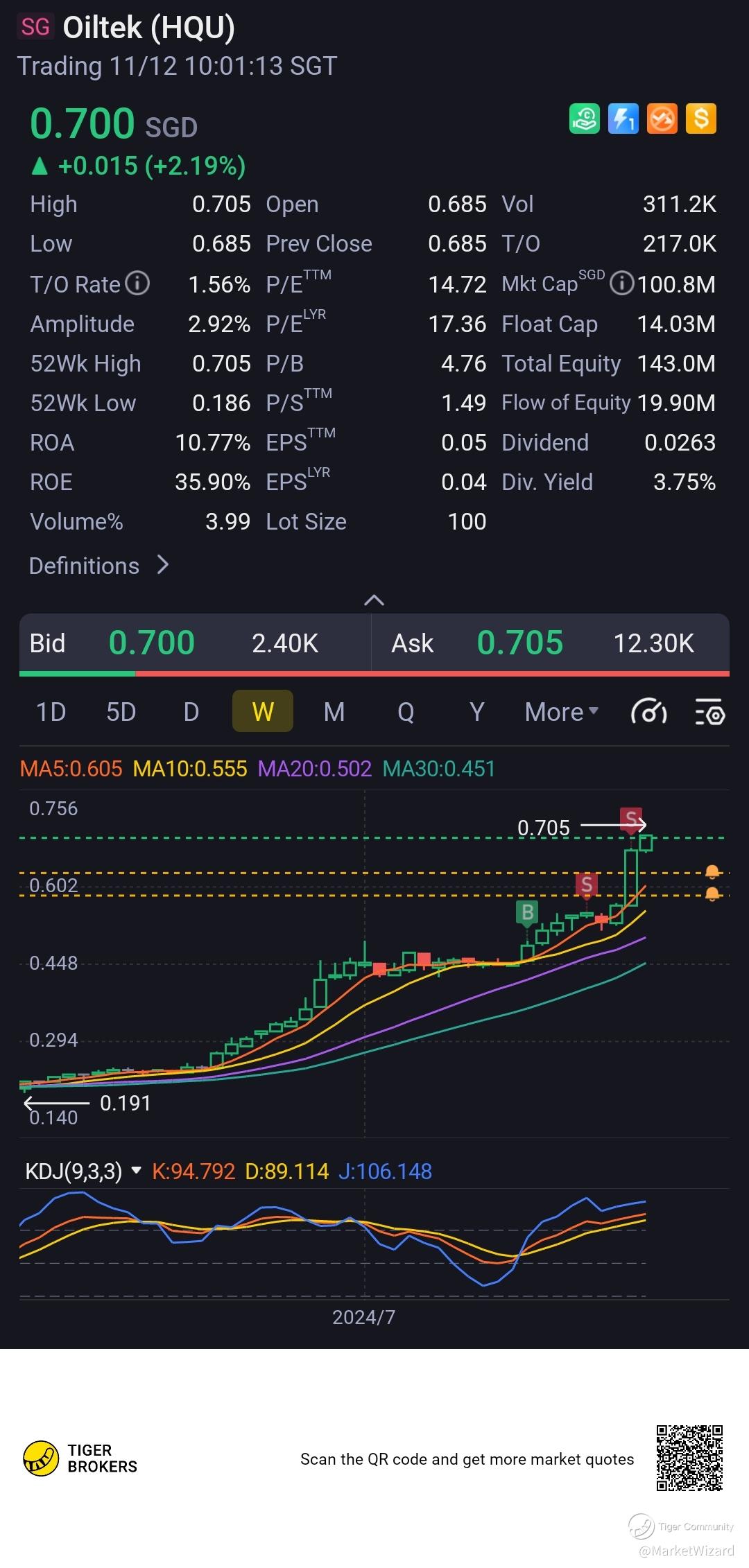
Task: Switch to the daily D chart
Action: (191, 712)
